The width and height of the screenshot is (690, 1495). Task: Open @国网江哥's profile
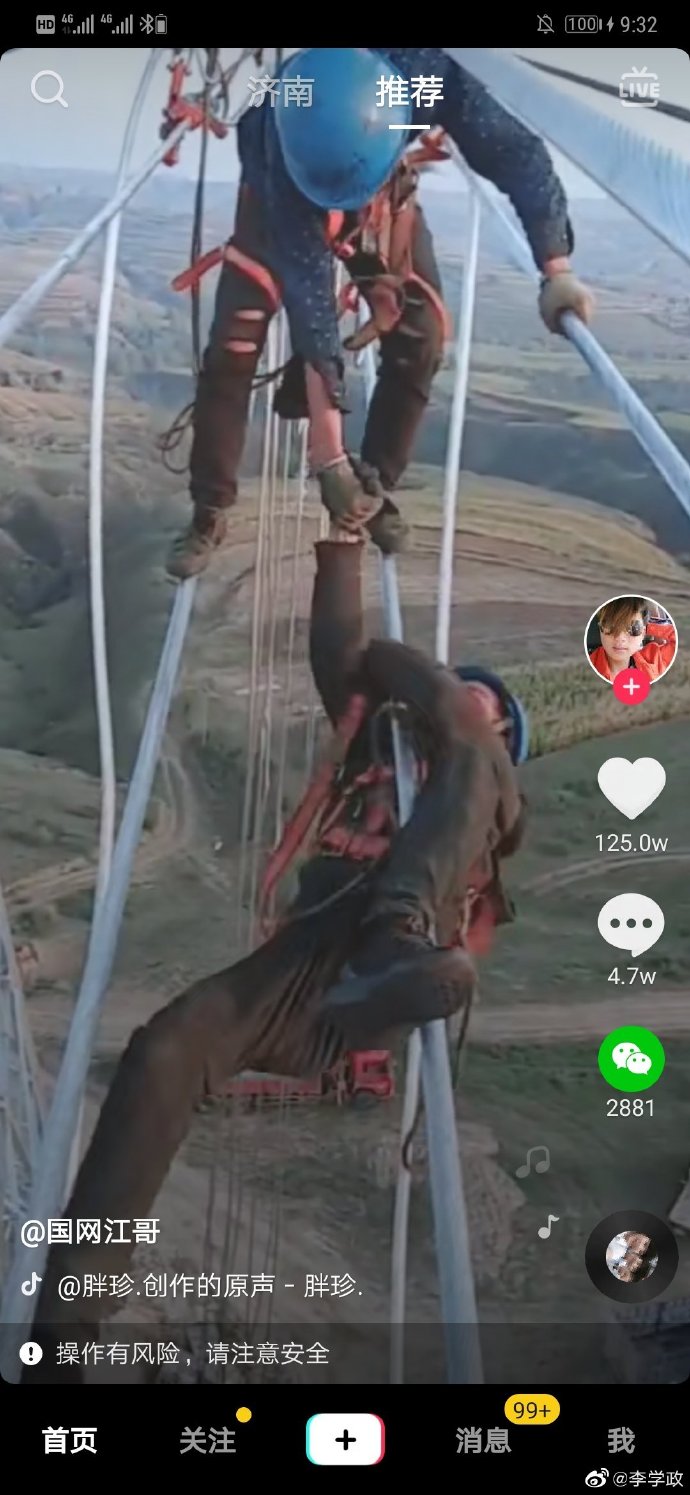coord(90,1231)
